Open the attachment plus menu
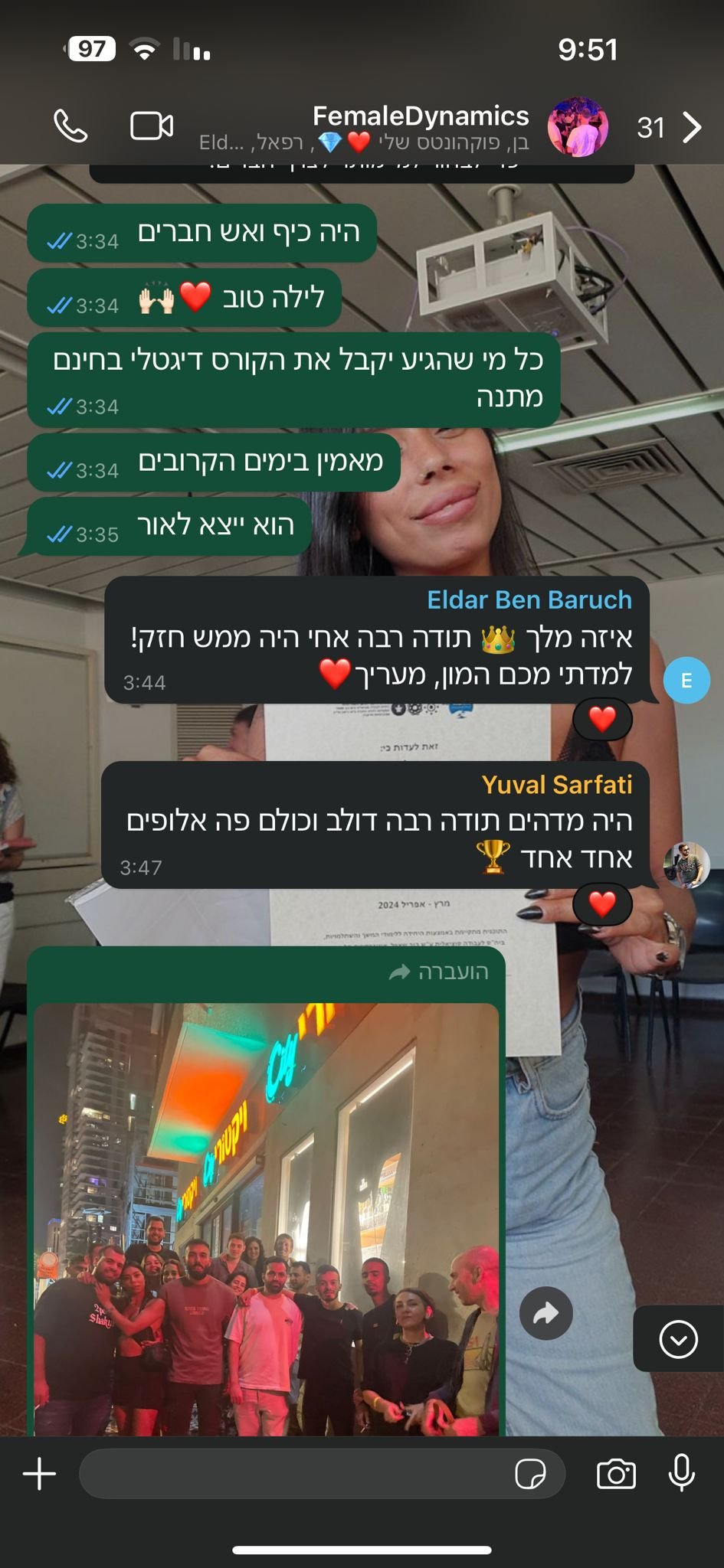 pos(40,1474)
